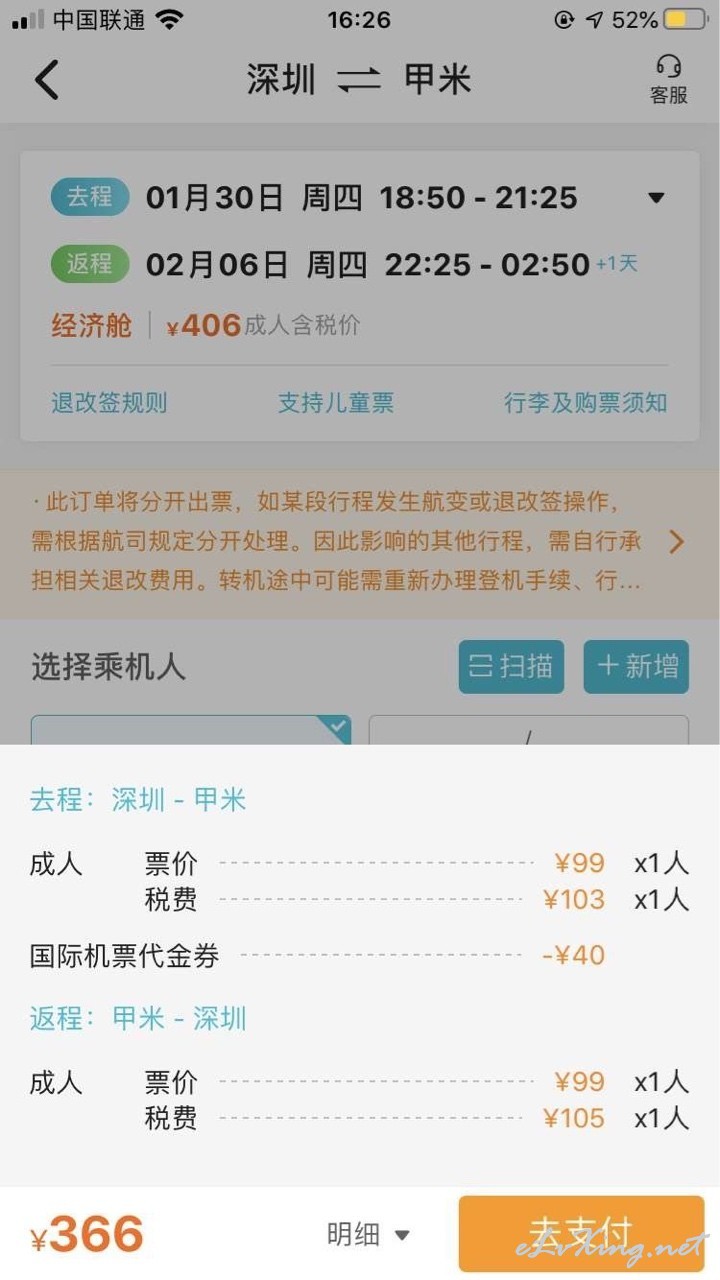
Task: Collapse the 明细 price breakdown
Action: pyautogui.click(x=368, y=1234)
